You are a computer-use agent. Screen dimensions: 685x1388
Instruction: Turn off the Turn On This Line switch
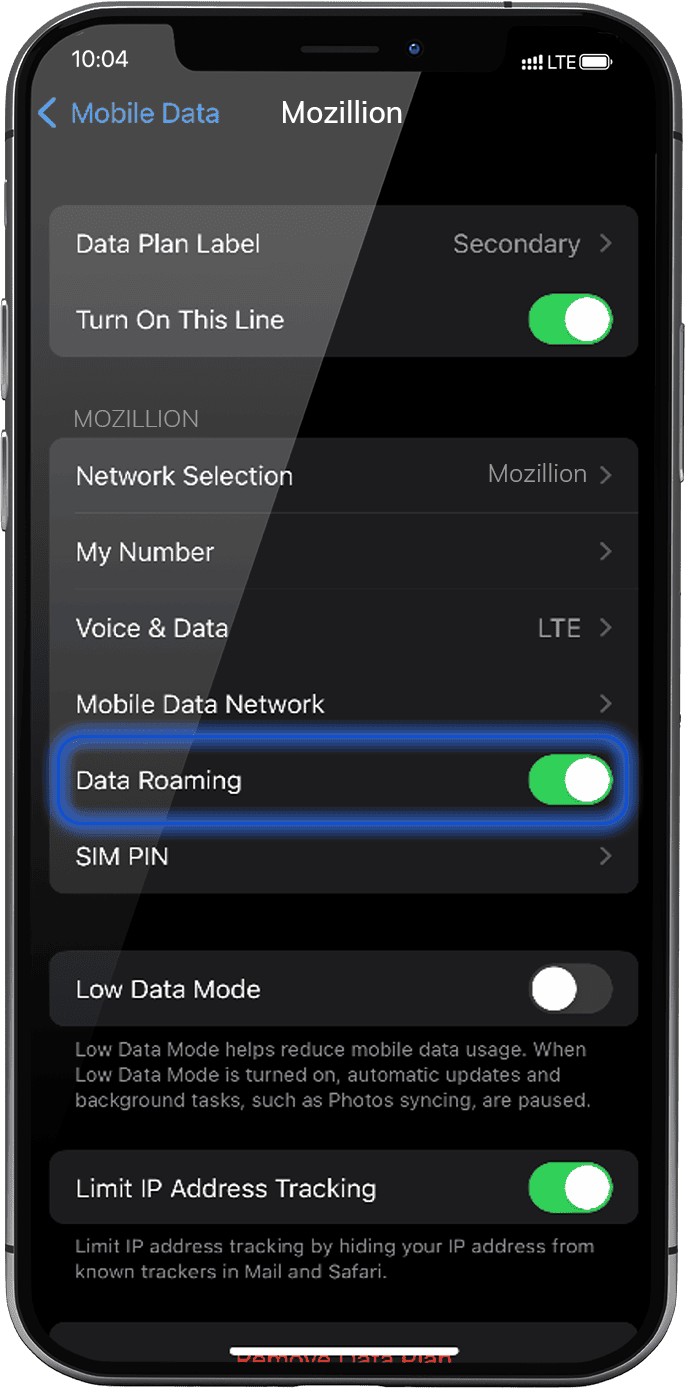point(569,320)
